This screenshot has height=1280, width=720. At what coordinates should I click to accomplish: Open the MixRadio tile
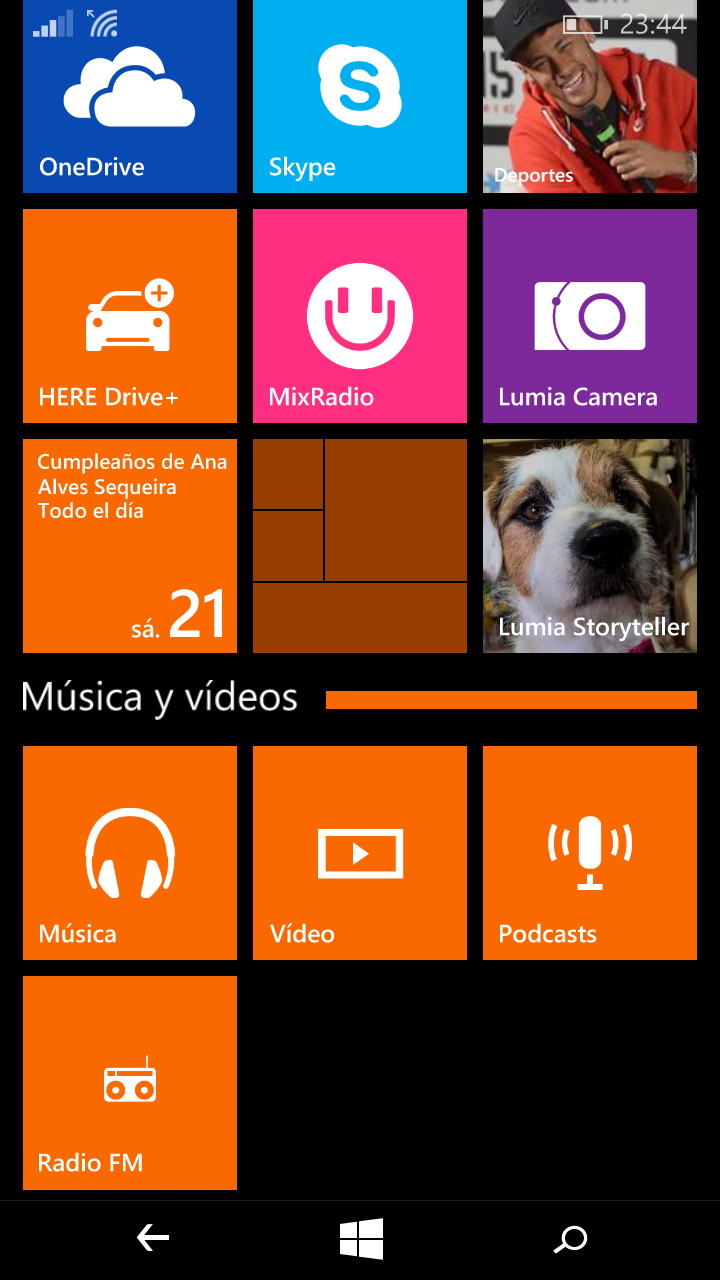point(360,316)
